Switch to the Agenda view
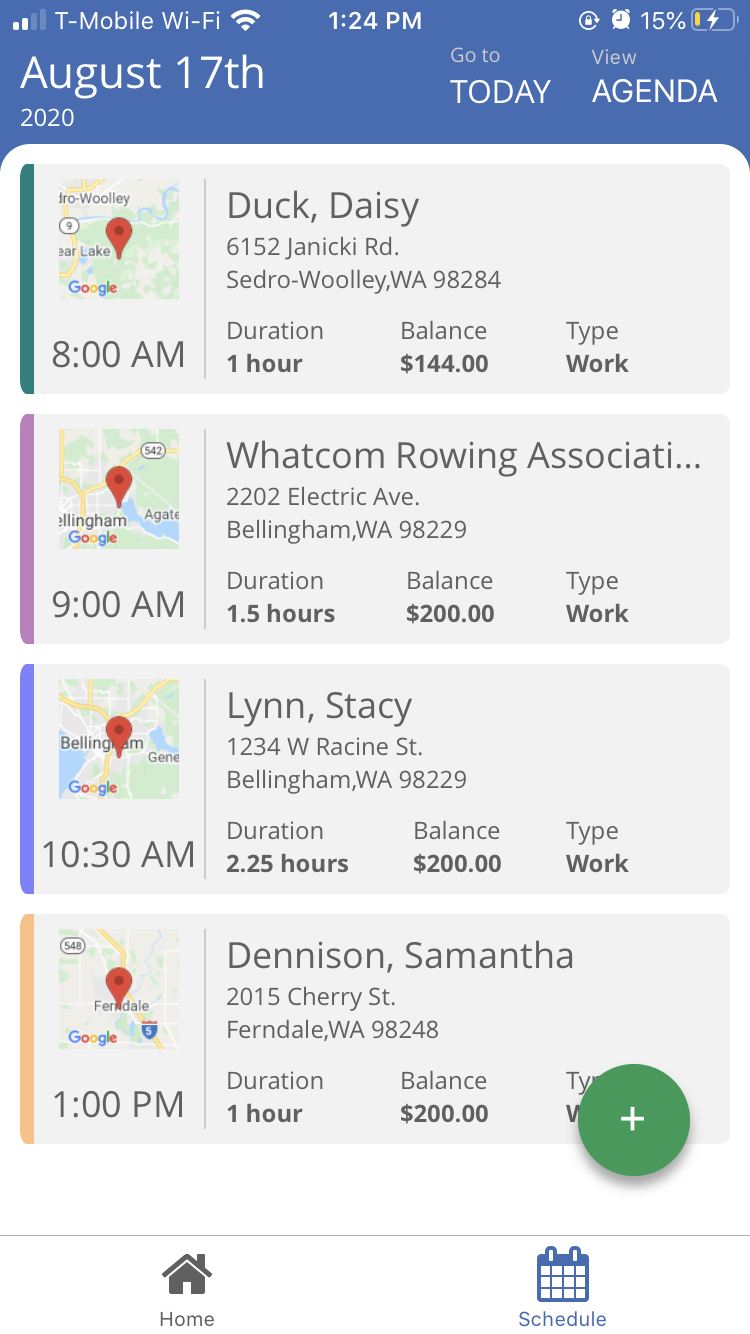The width and height of the screenshot is (750, 1334). 654,78
